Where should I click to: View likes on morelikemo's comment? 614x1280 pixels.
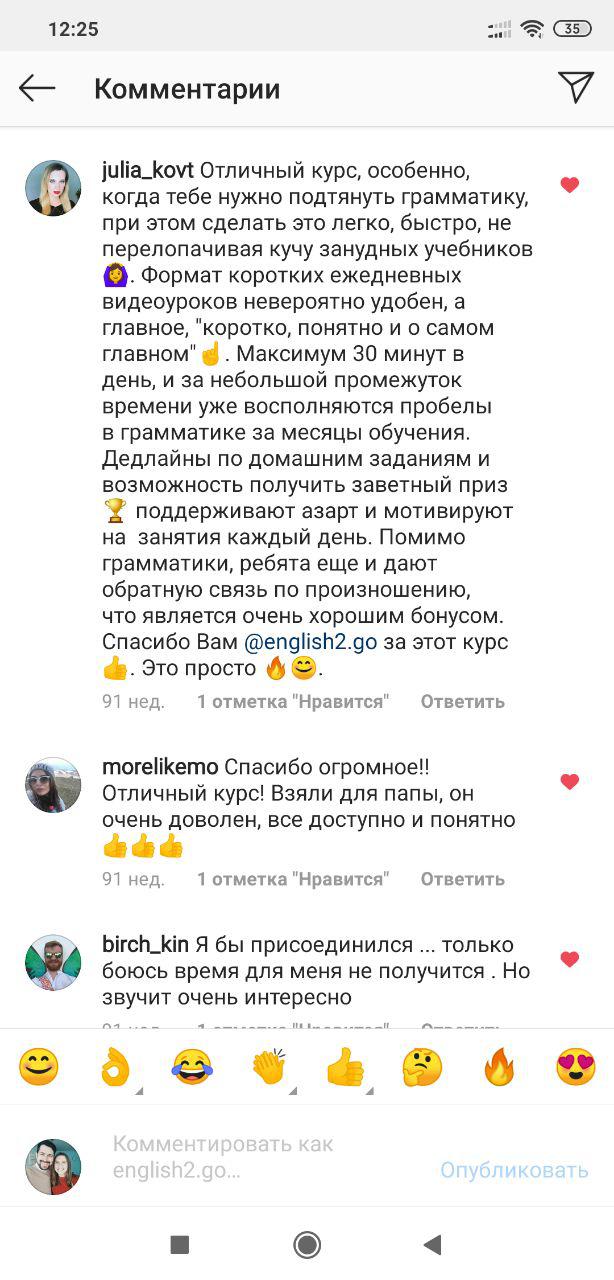tap(292, 879)
